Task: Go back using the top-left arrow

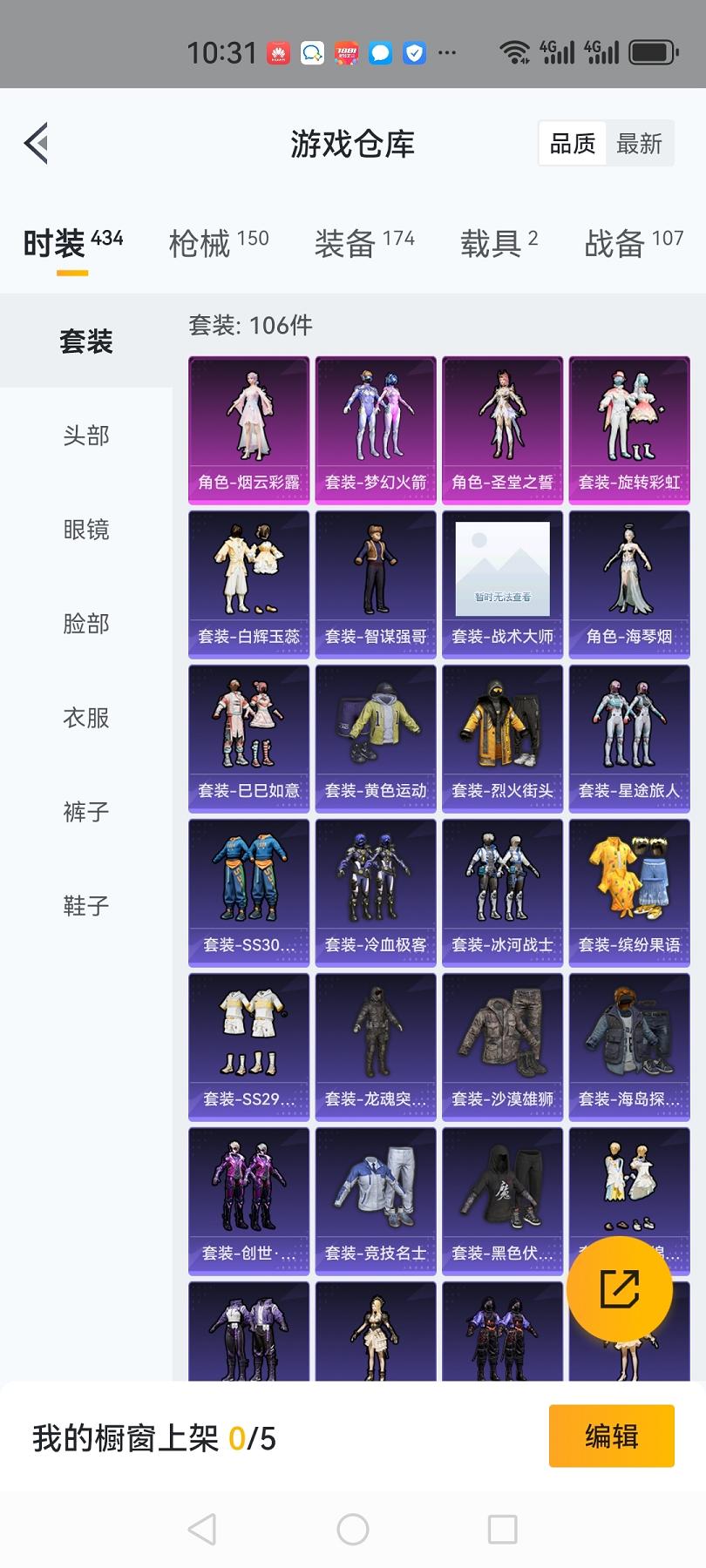Action: [37, 144]
